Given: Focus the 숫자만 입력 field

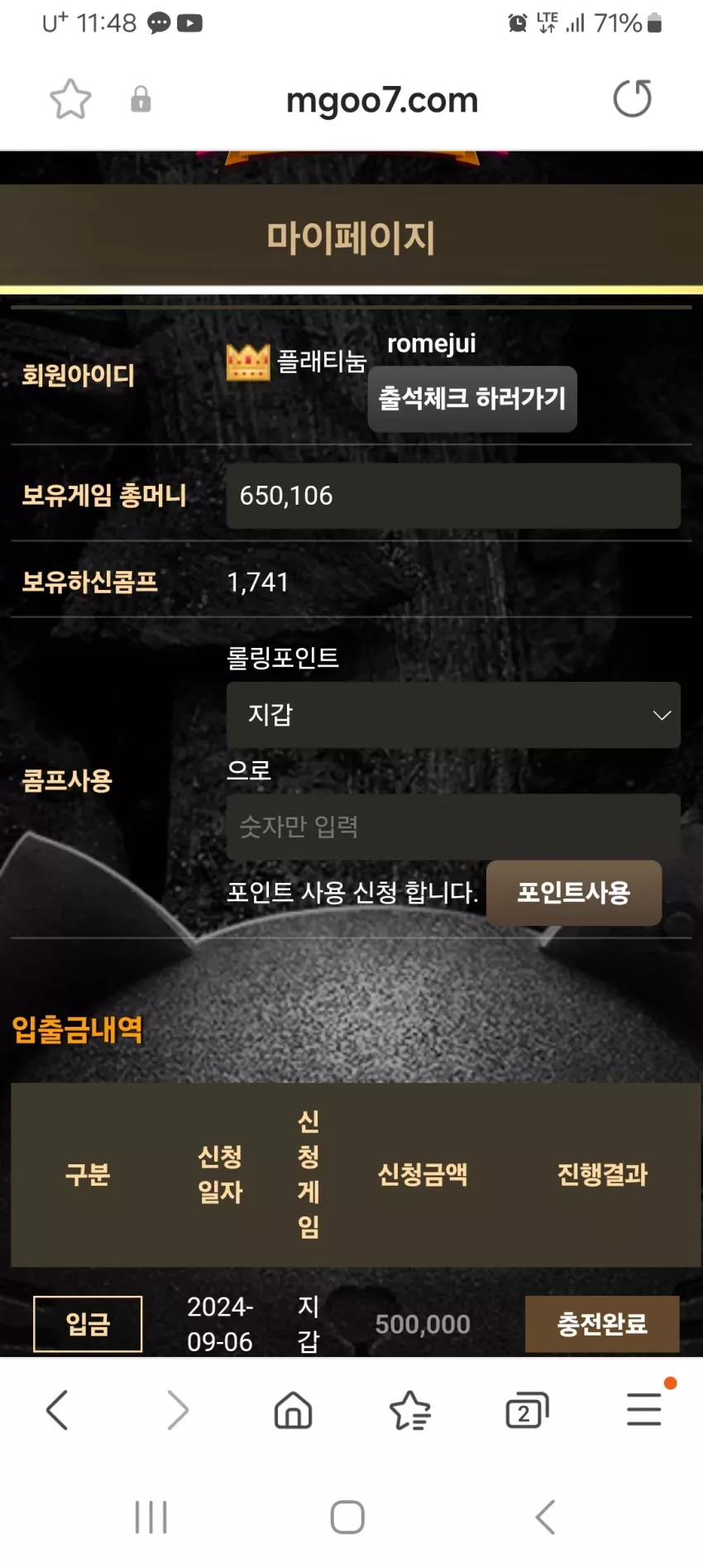Looking at the screenshot, I should pos(453,827).
